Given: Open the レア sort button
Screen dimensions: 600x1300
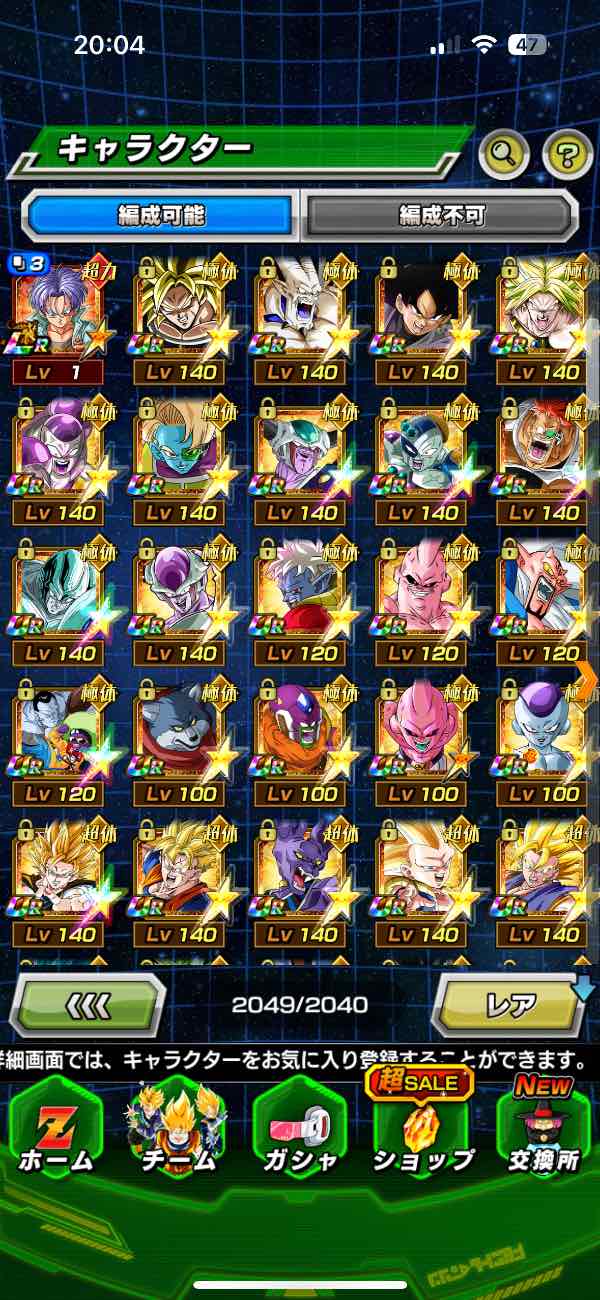Looking at the screenshot, I should [x=510, y=1003].
